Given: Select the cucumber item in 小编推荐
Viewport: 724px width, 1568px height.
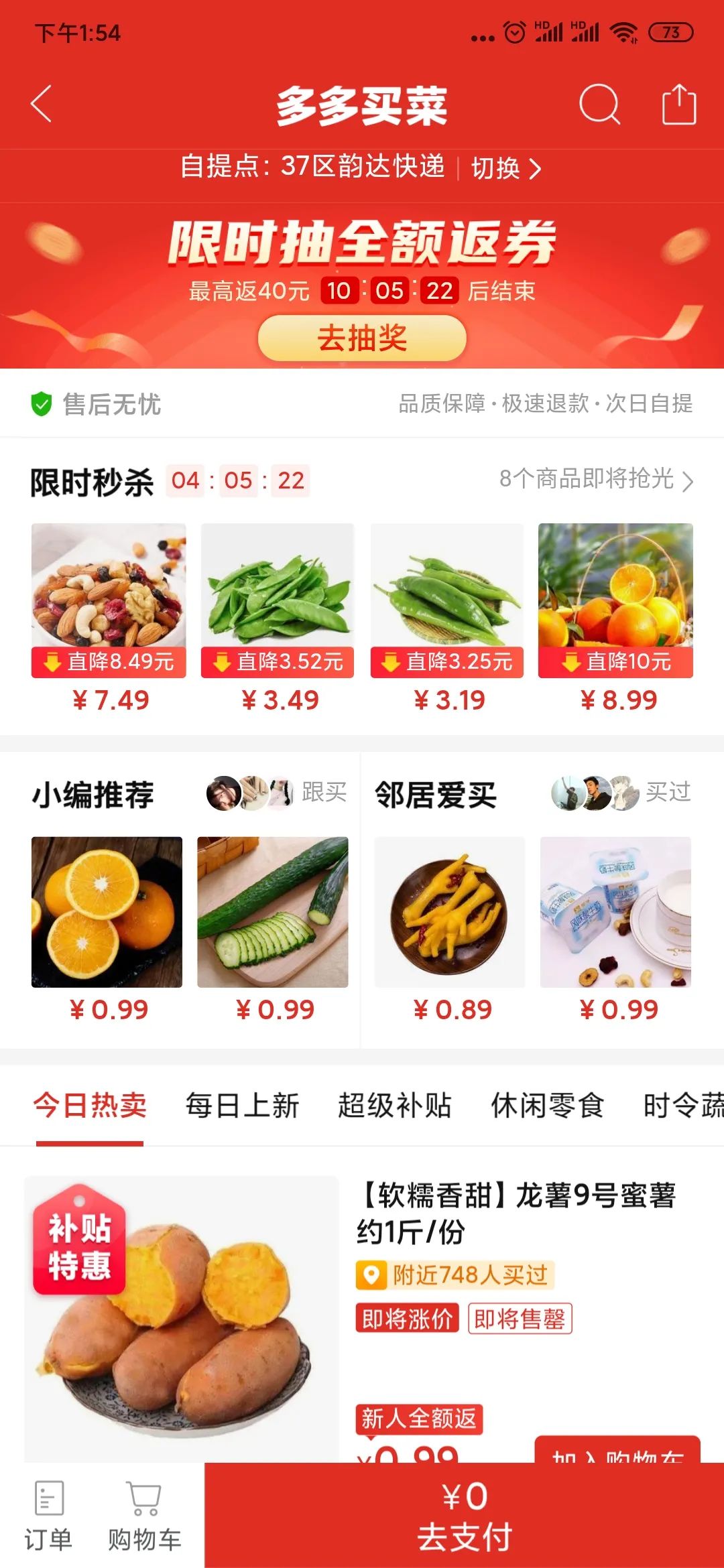Looking at the screenshot, I should pos(273,912).
